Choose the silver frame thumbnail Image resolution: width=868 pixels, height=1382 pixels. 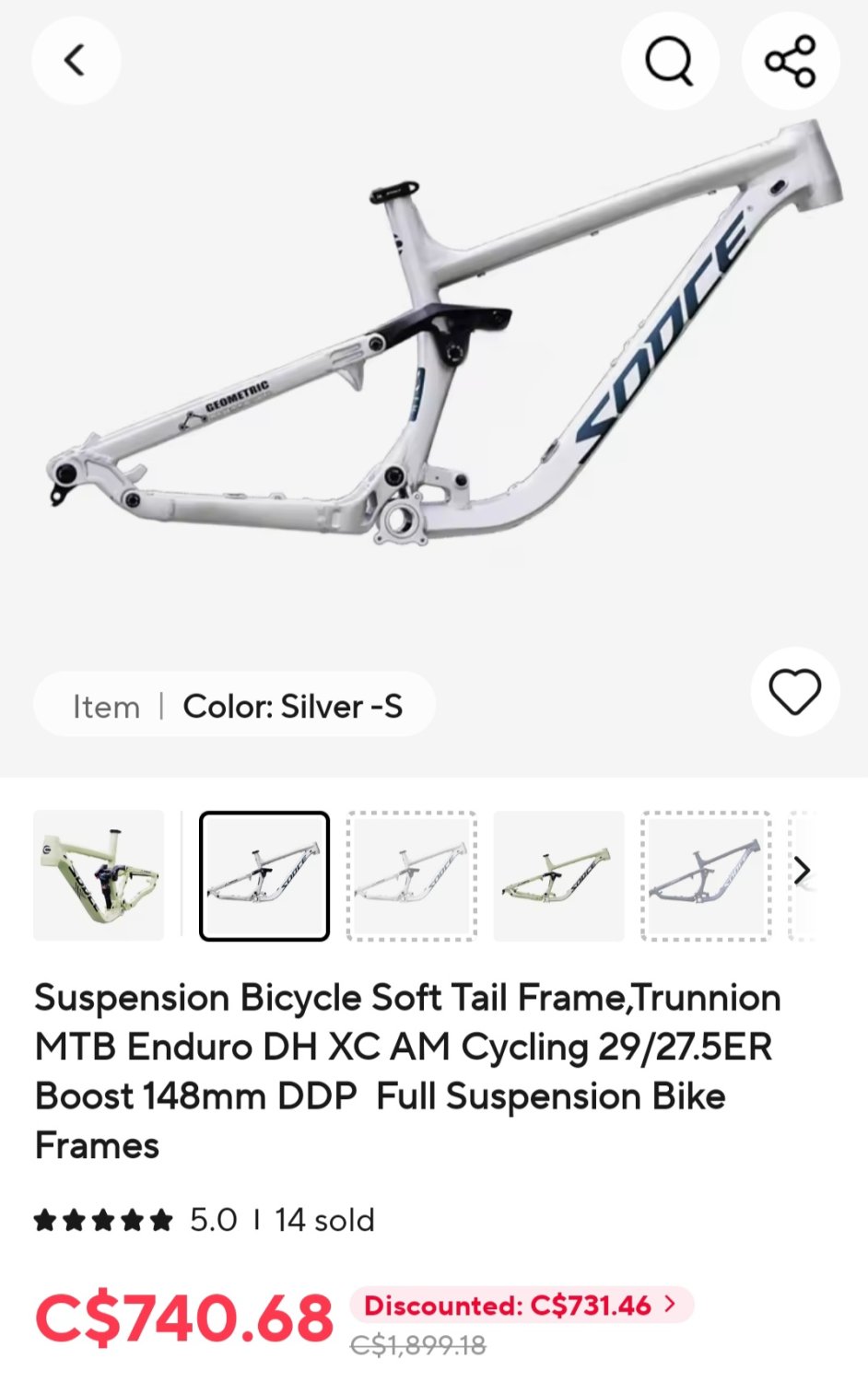pyautogui.click(x=264, y=875)
